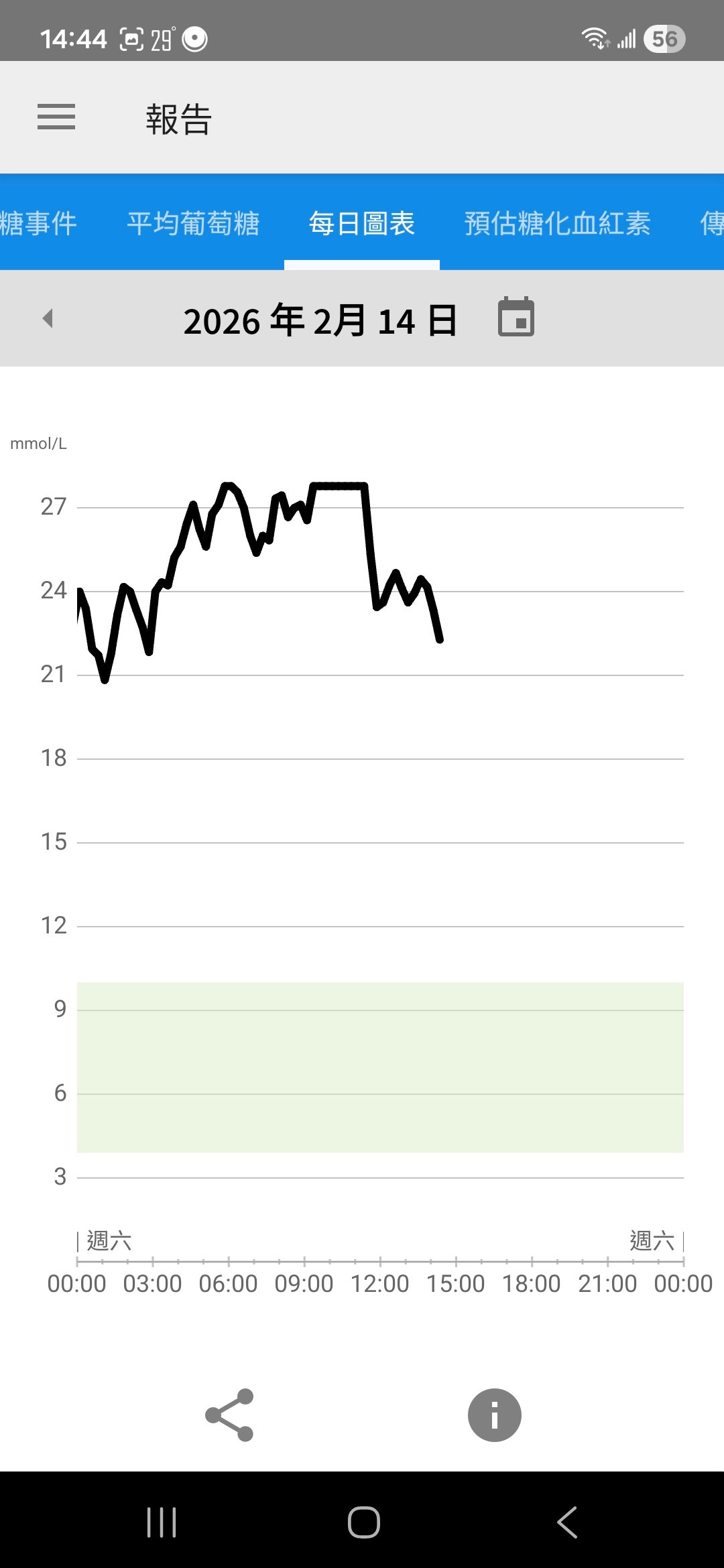Go to the previous day's chart
Screen dimensions: 724x1568
[48, 318]
